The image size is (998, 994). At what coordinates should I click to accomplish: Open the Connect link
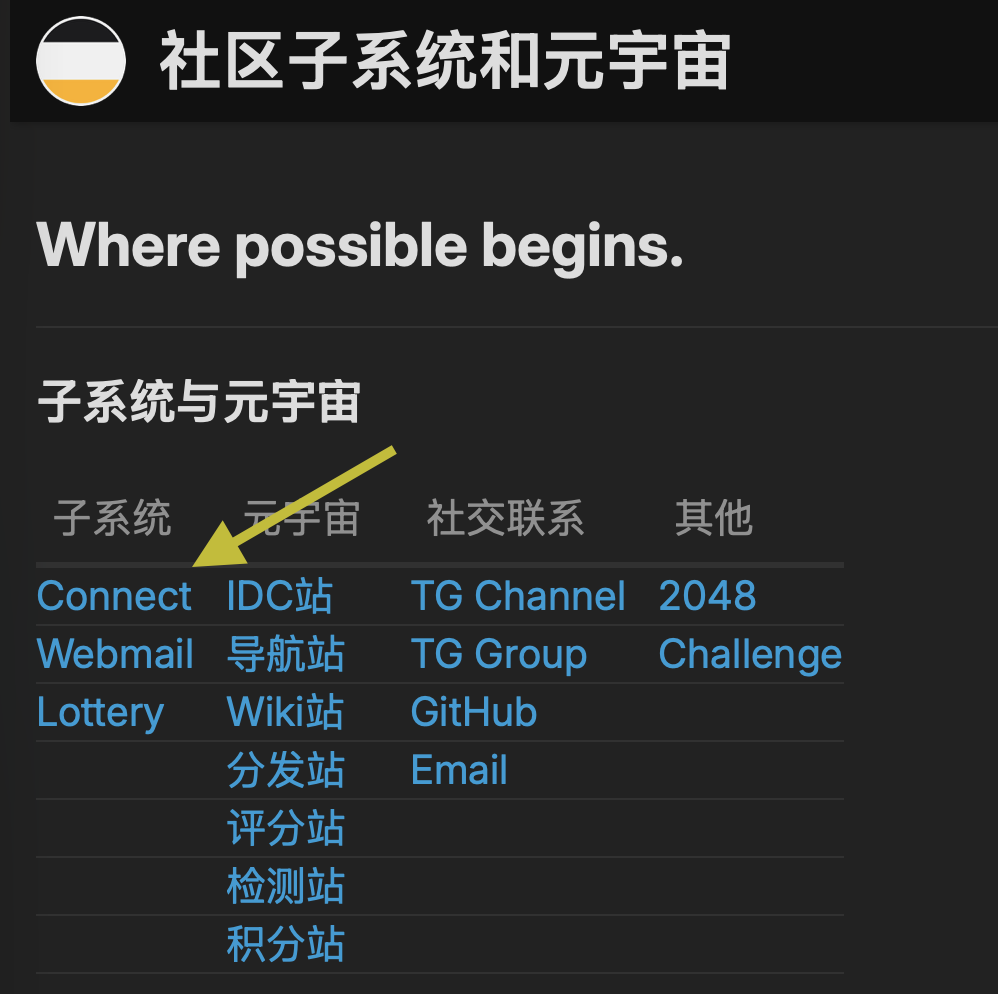[x=114, y=596]
